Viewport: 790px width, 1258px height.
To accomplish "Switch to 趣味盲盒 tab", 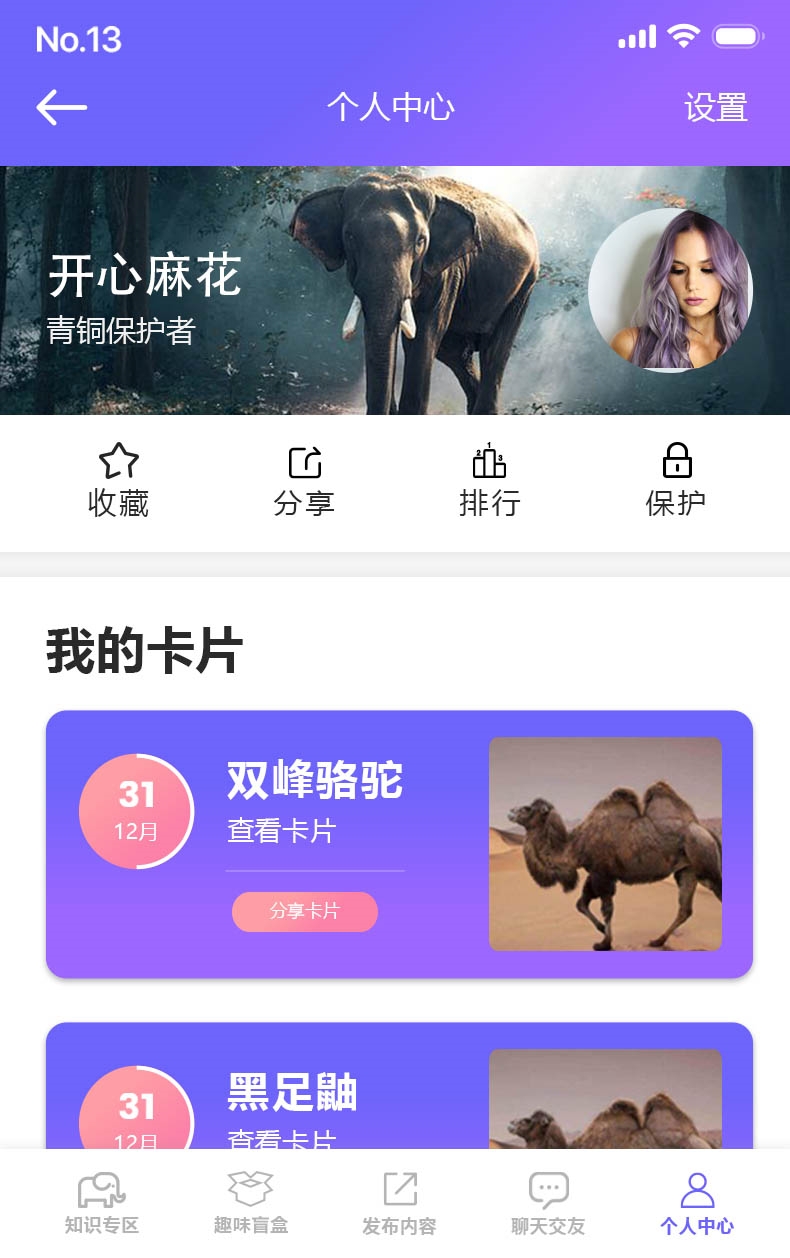I will tap(250, 1204).
